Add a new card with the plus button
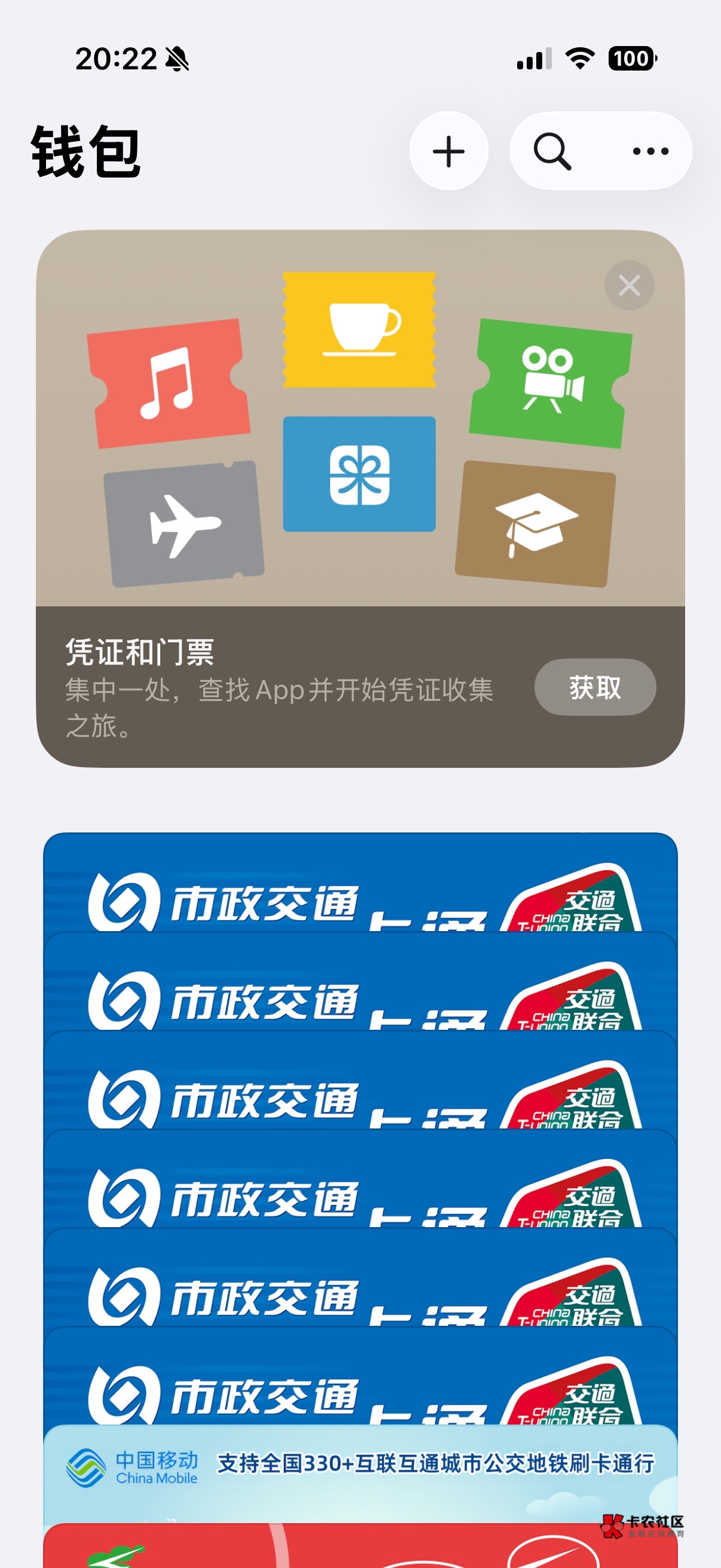This screenshot has width=721, height=1568. point(449,151)
